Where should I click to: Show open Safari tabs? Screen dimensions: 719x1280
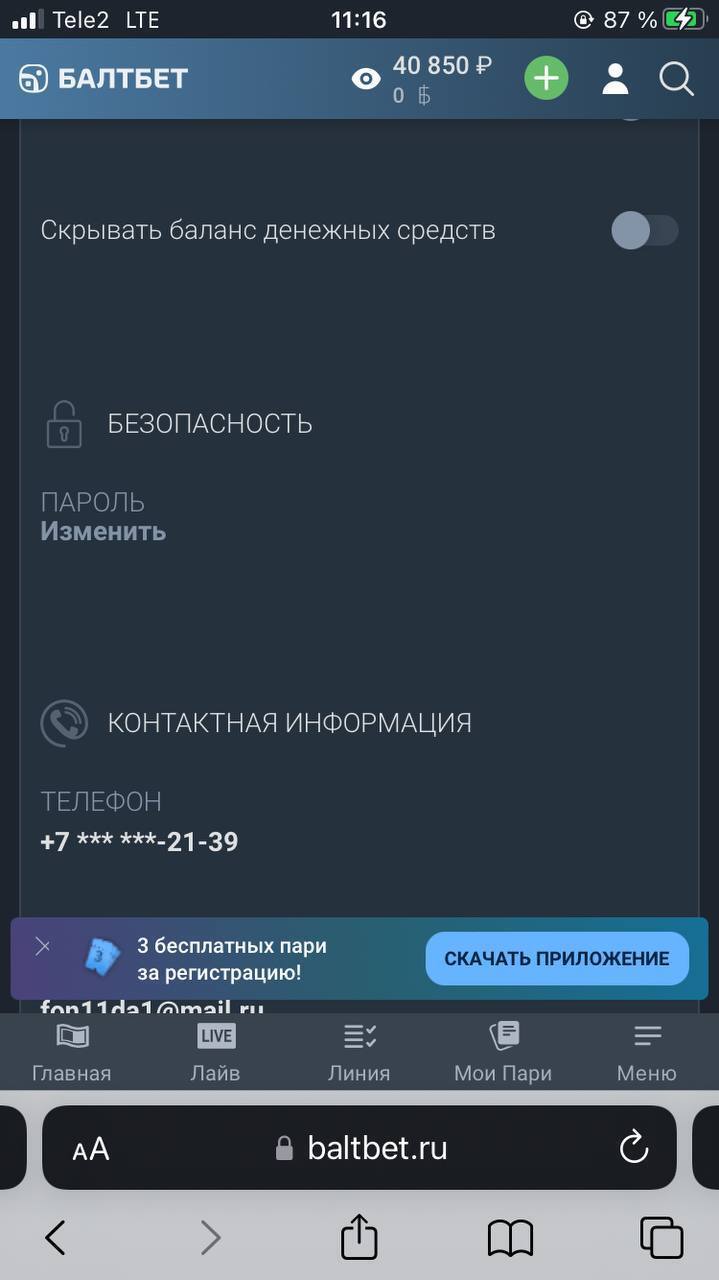[x=661, y=1238]
